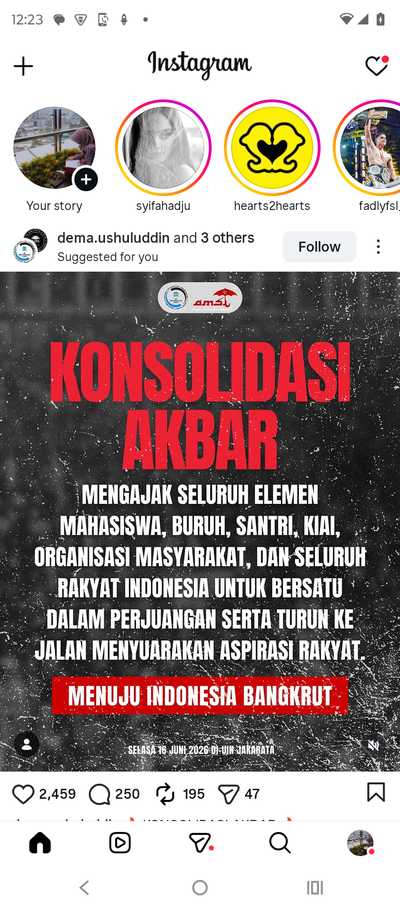
Task: Open the notifications heart icon
Action: tap(376, 66)
